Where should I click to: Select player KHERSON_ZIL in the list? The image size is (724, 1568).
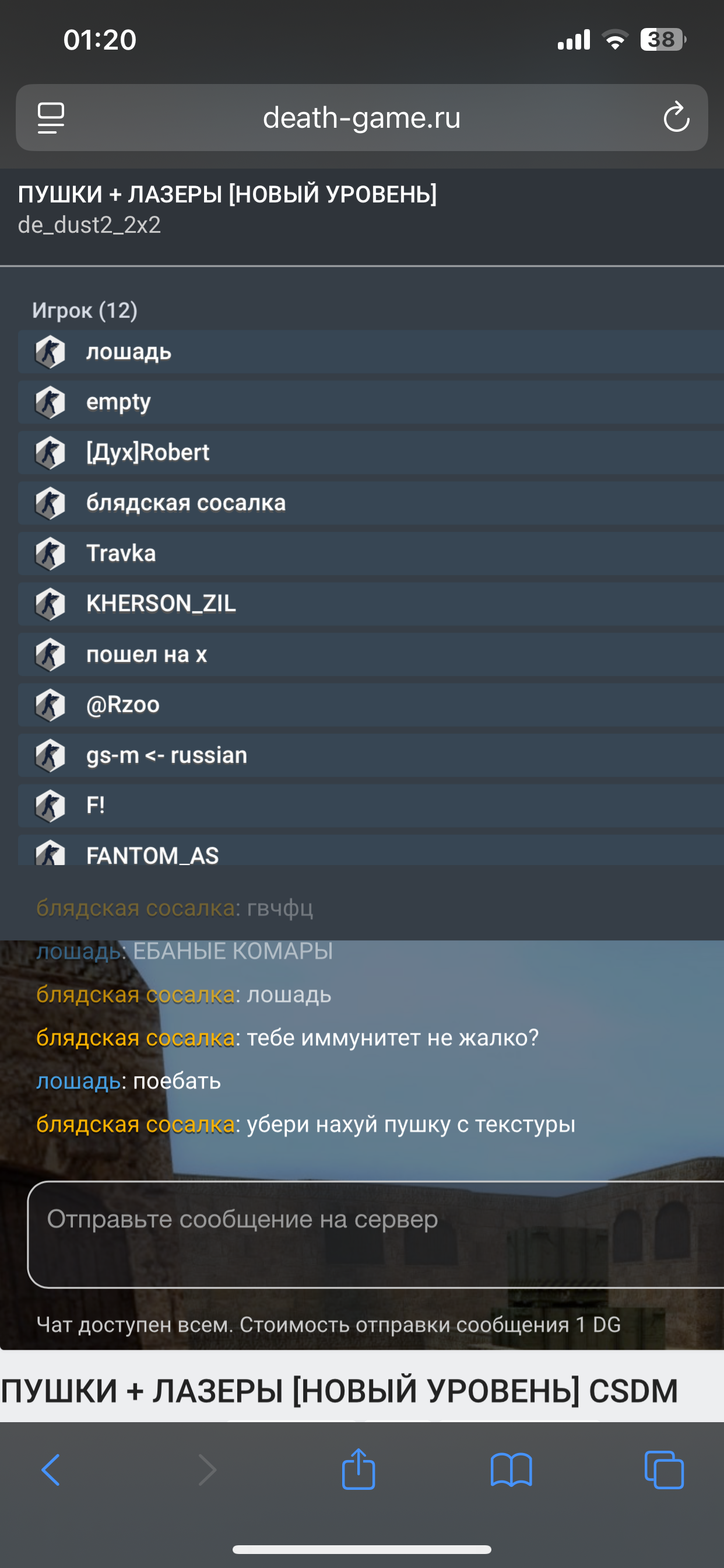371,604
